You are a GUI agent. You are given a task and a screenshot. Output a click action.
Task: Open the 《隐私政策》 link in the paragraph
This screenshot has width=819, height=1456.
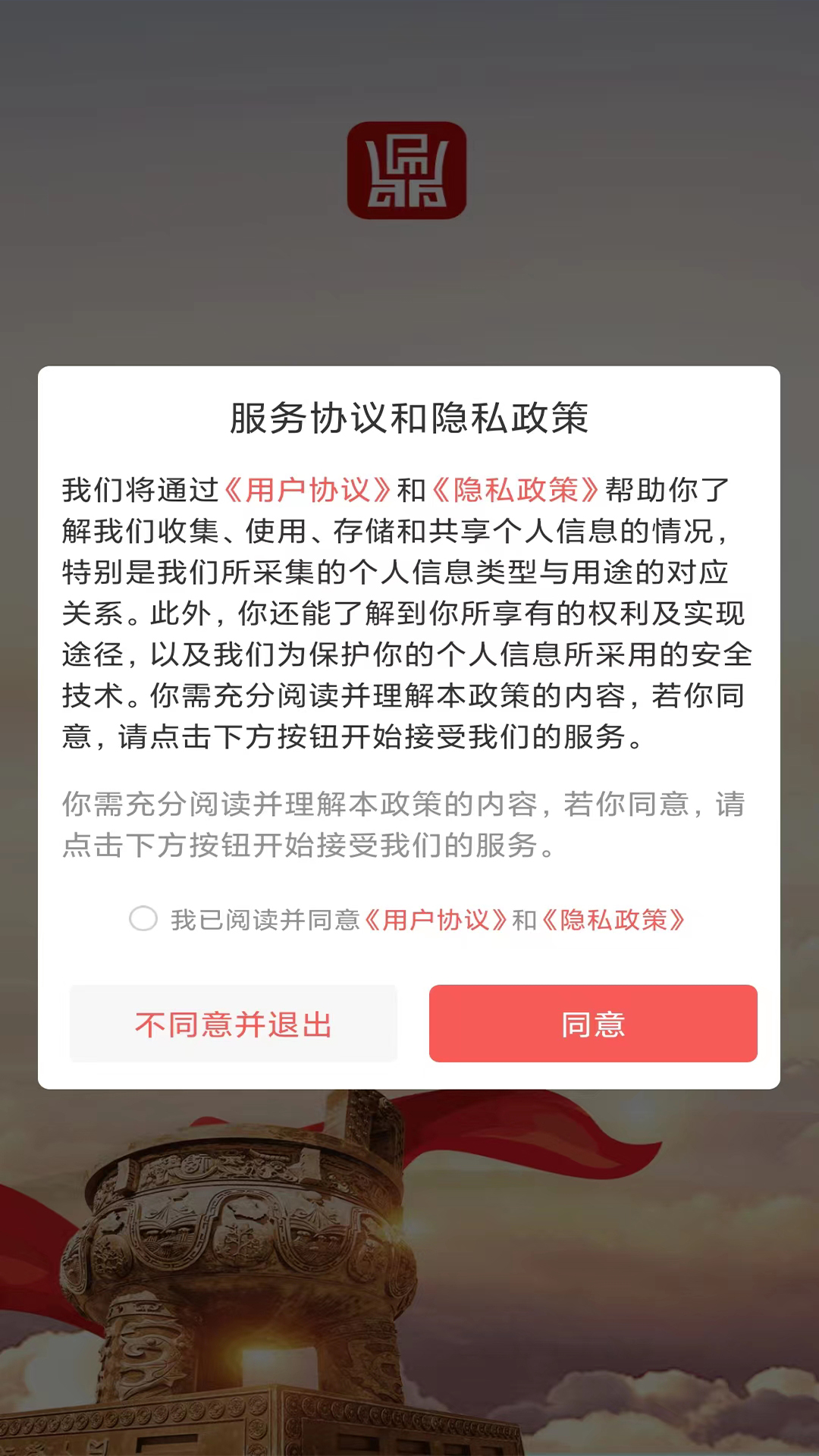[519, 489]
